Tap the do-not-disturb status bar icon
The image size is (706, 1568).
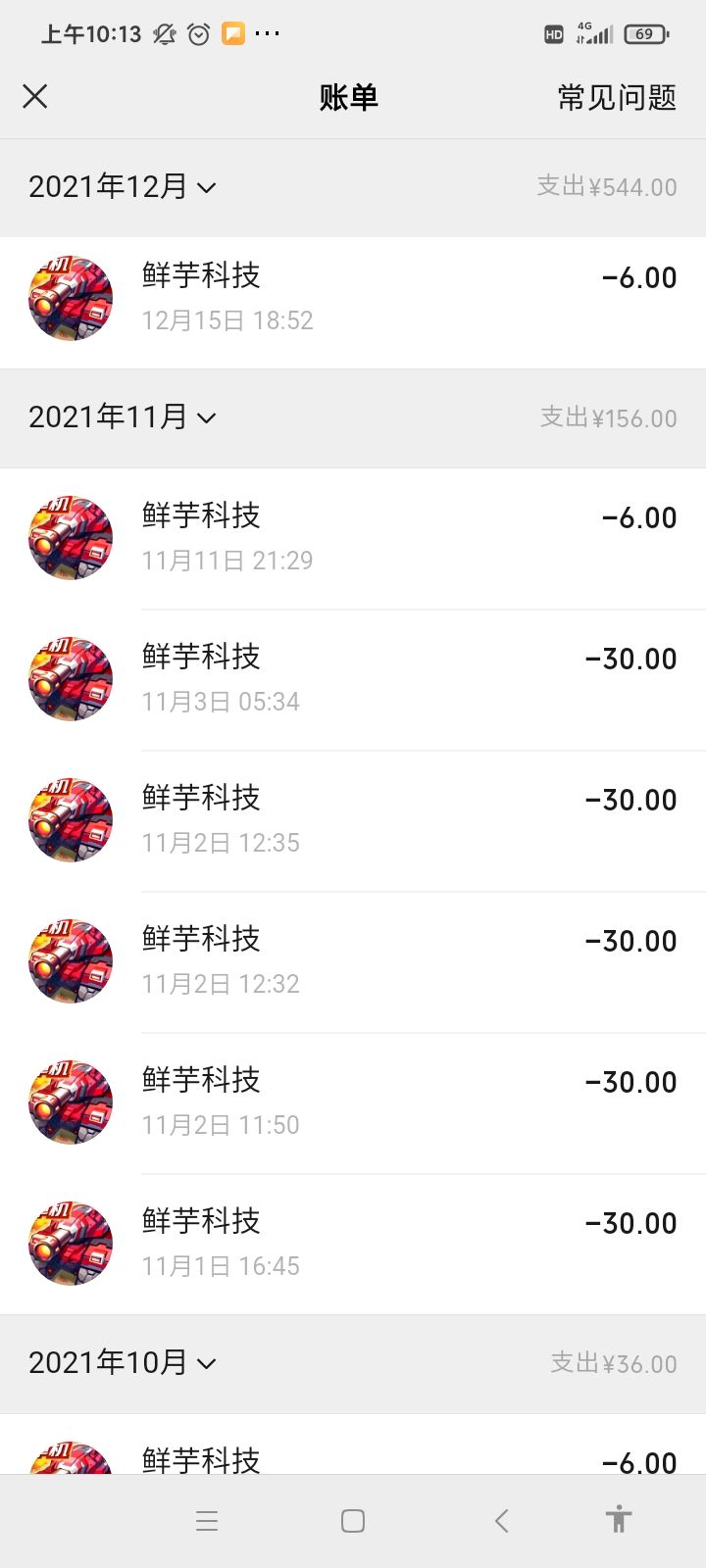click(164, 32)
